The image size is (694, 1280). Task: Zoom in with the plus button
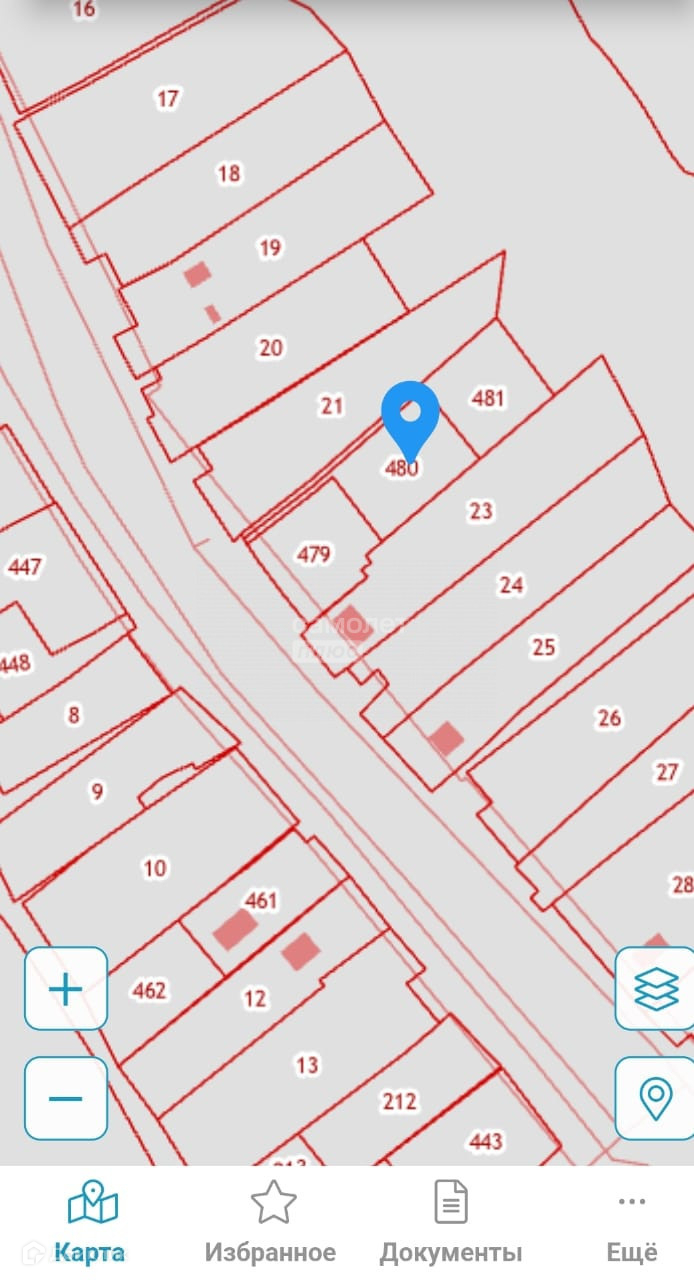[66, 989]
